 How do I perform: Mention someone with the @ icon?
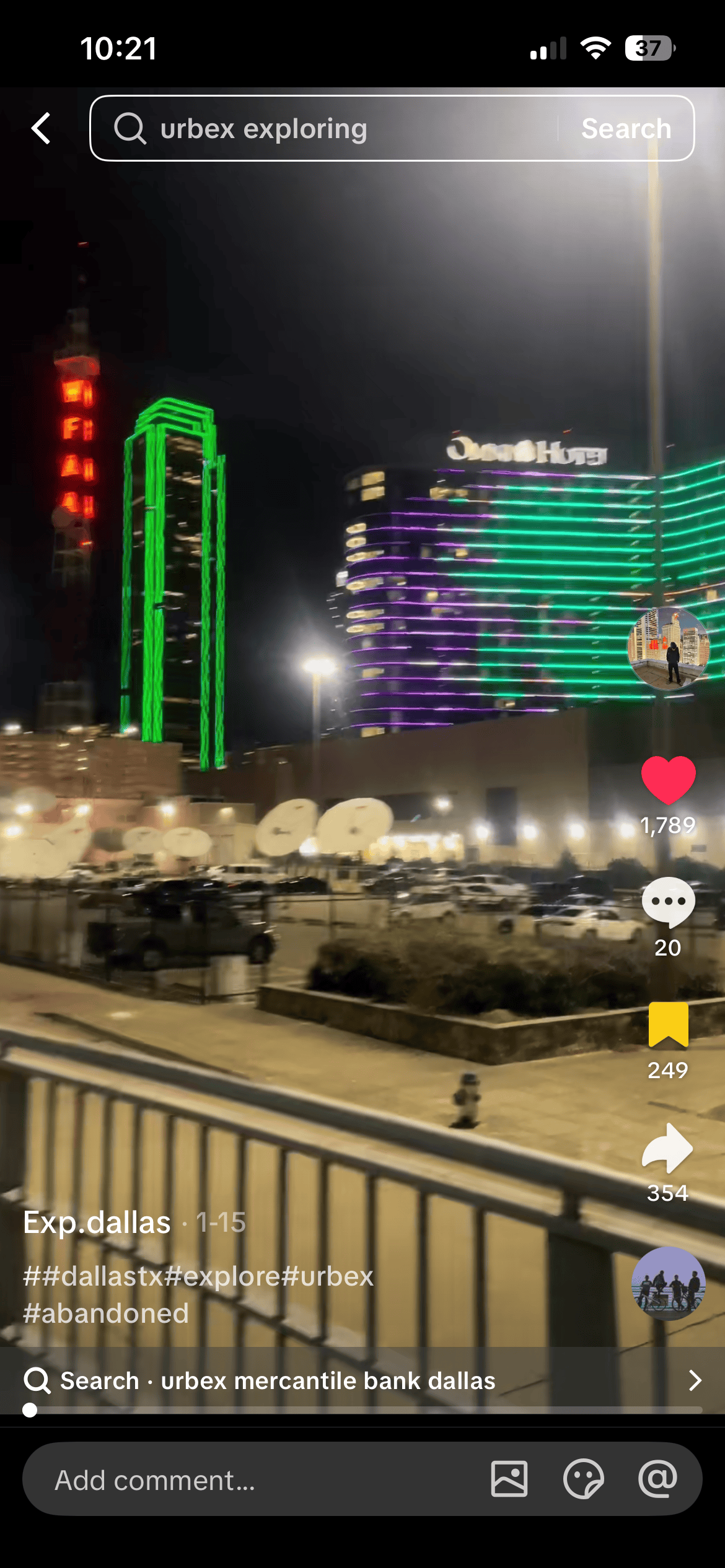tap(657, 1479)
